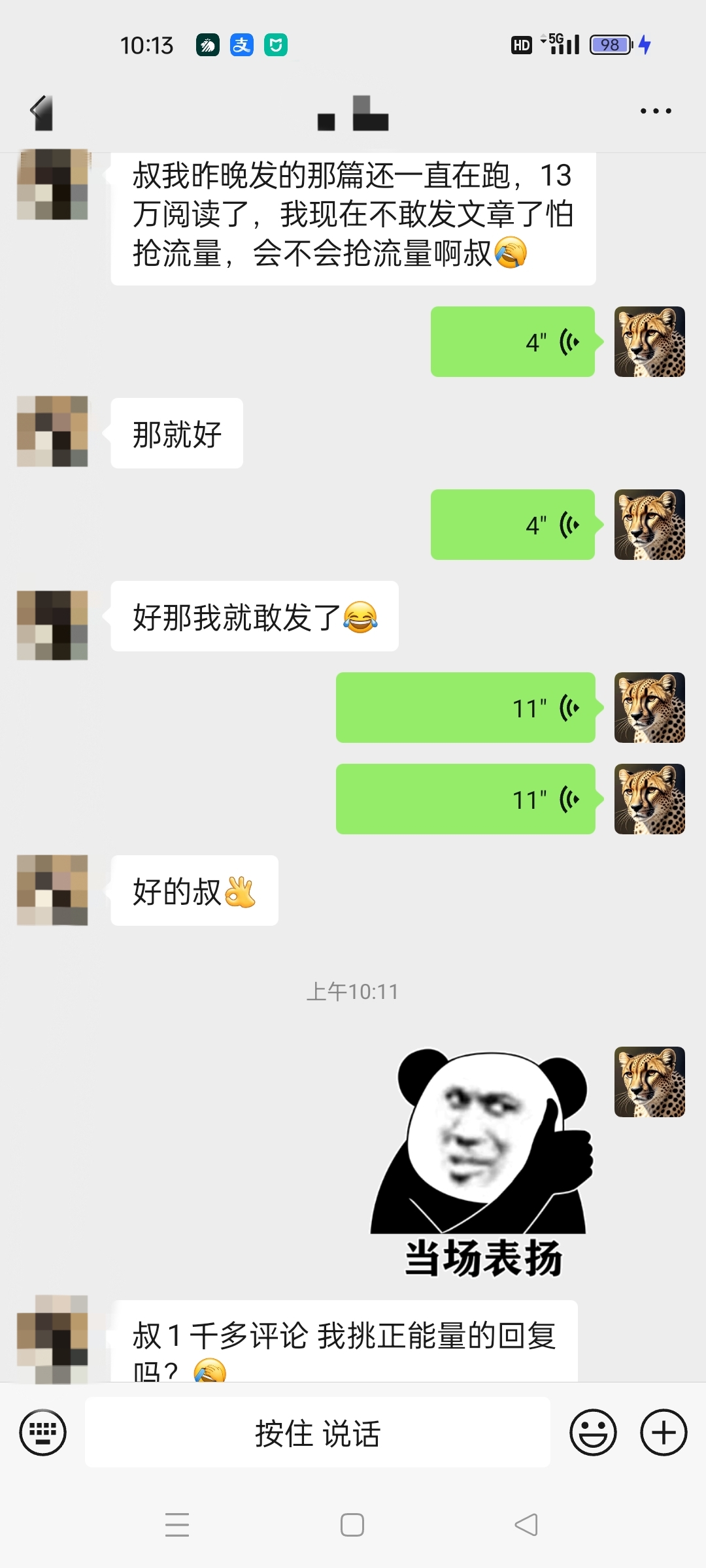Switch to keyboard text input

[43, 1433]
